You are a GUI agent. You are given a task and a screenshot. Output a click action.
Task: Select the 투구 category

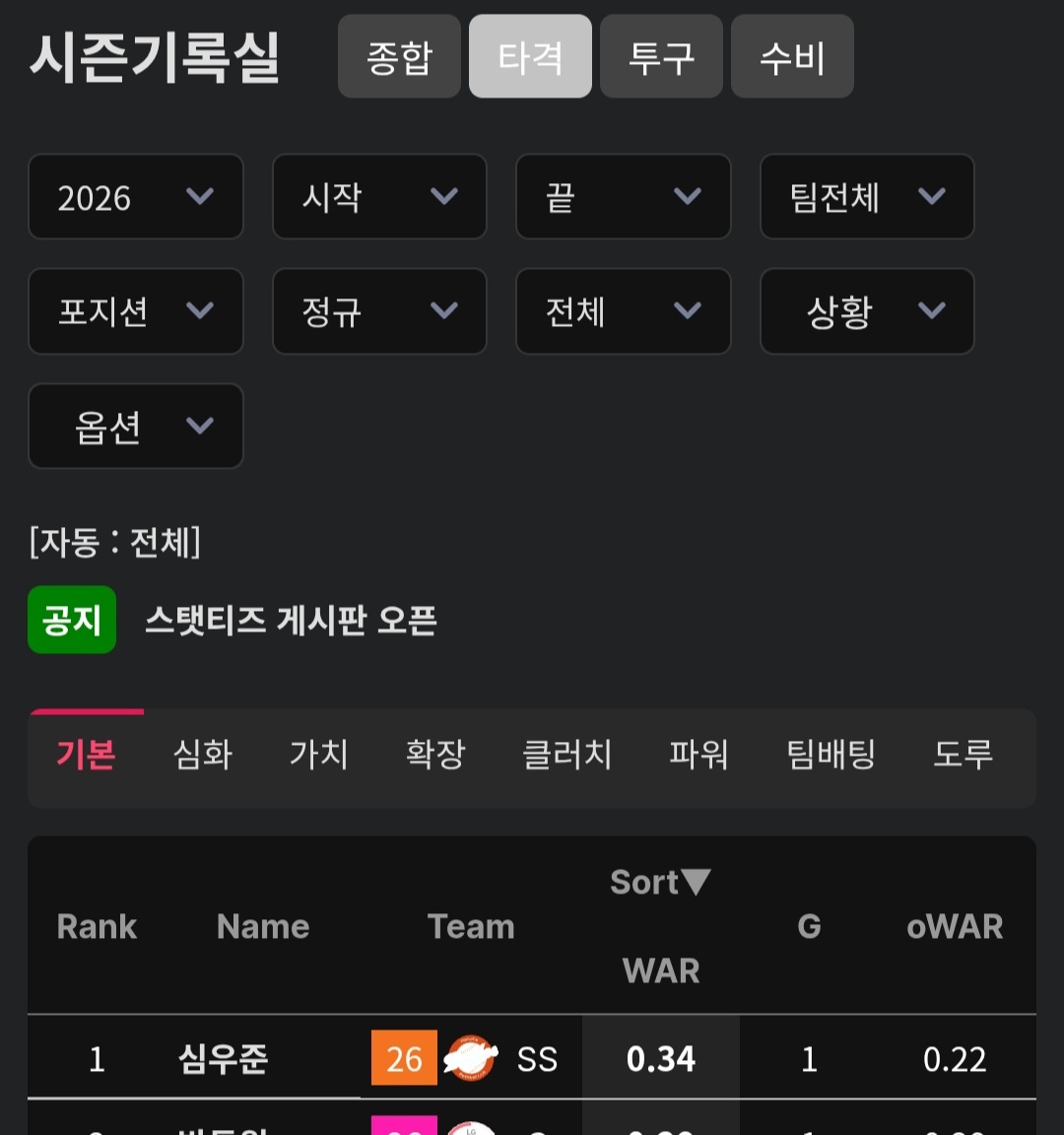(661, 57)
